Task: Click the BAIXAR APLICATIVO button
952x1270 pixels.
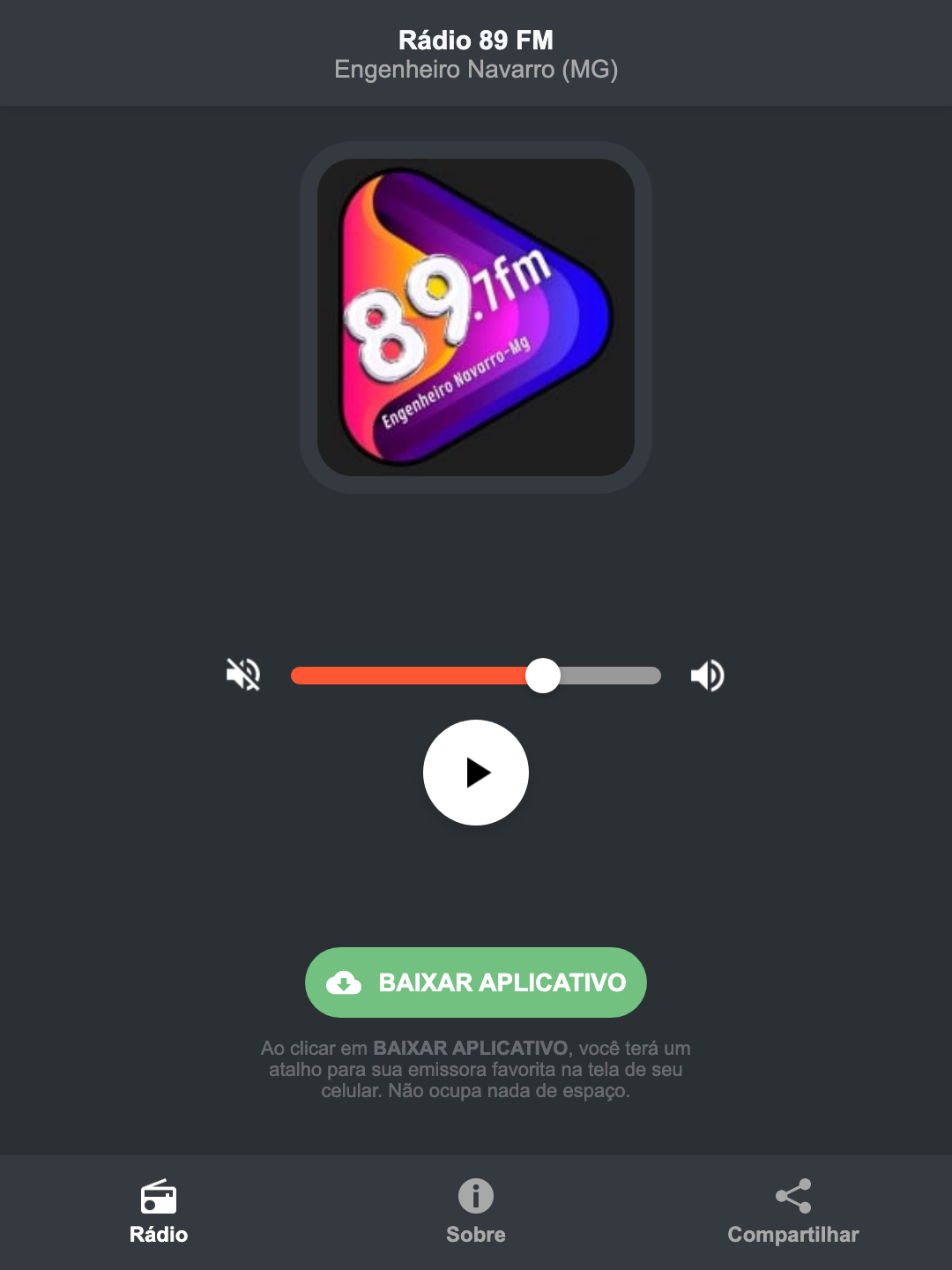Action: [475, 982]
